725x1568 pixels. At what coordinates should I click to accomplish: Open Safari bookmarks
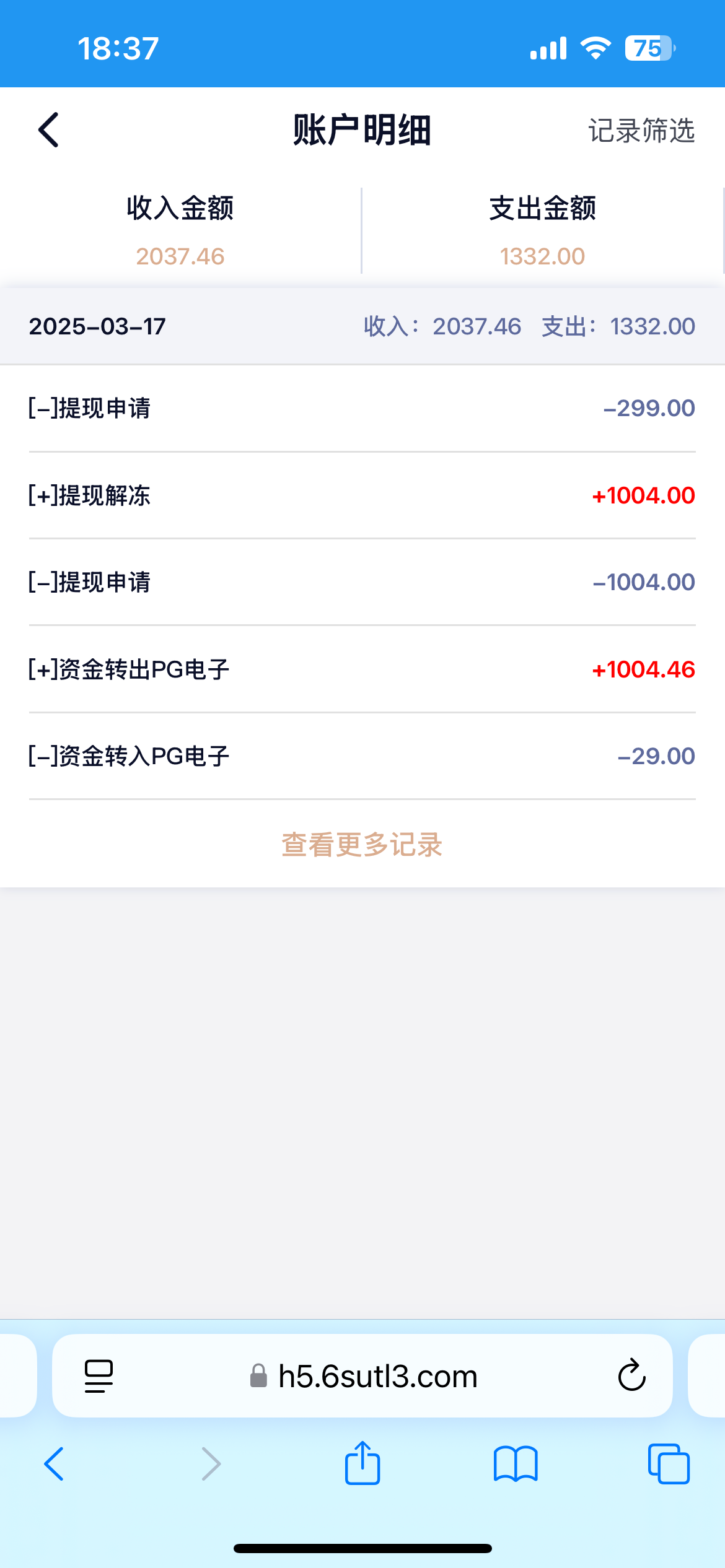click(x=516, y=1464)
